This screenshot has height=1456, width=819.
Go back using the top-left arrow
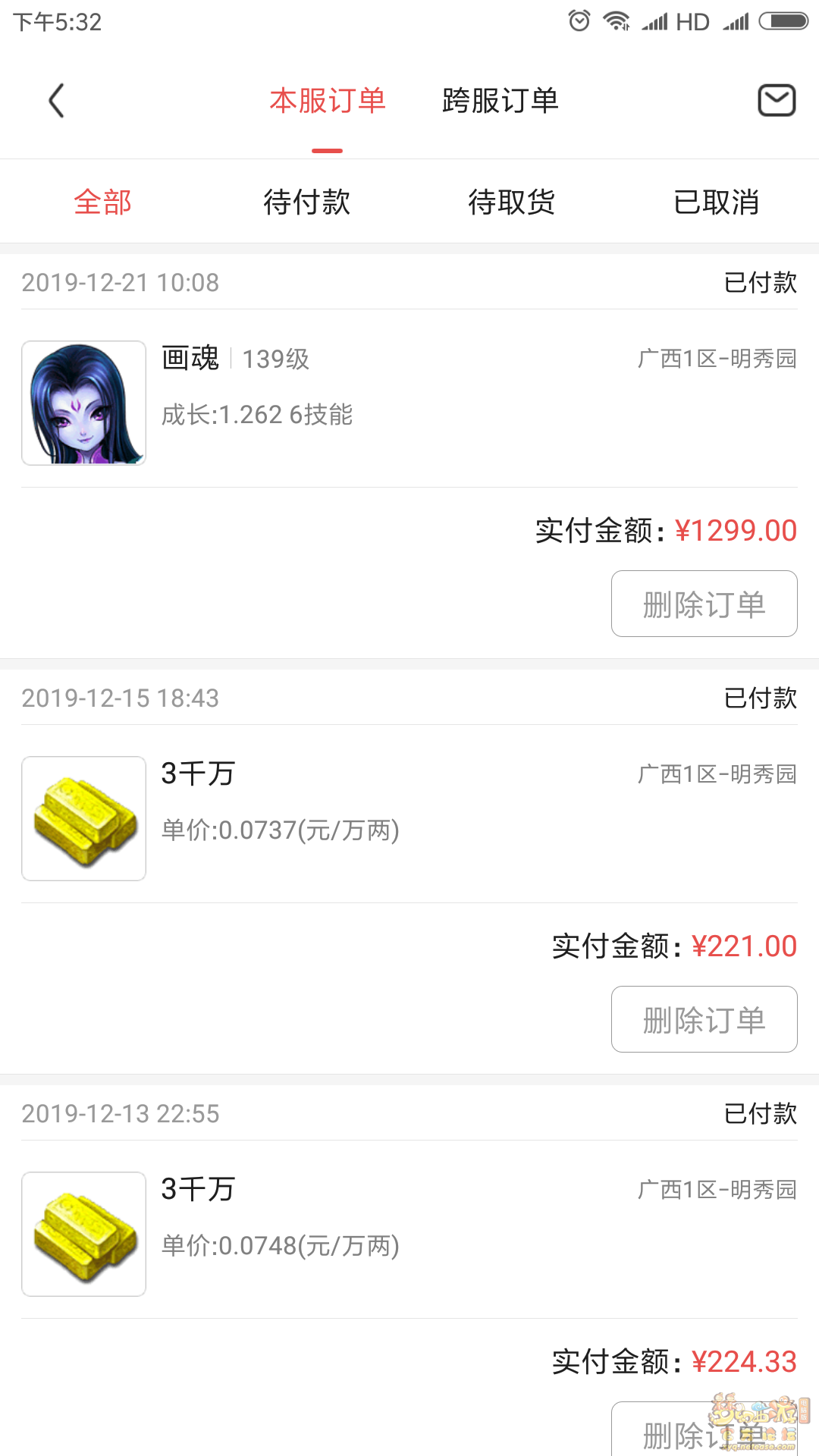pos(56,101)
